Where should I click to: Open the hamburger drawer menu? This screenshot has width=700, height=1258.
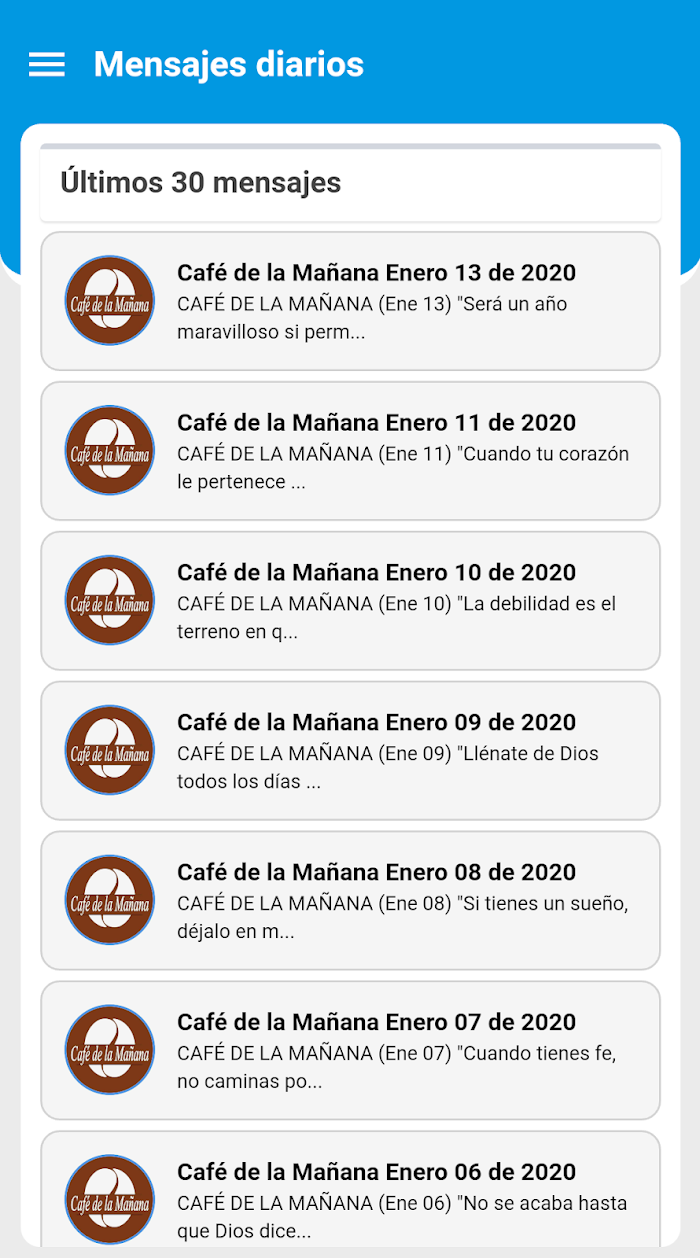tap(47, 65)
